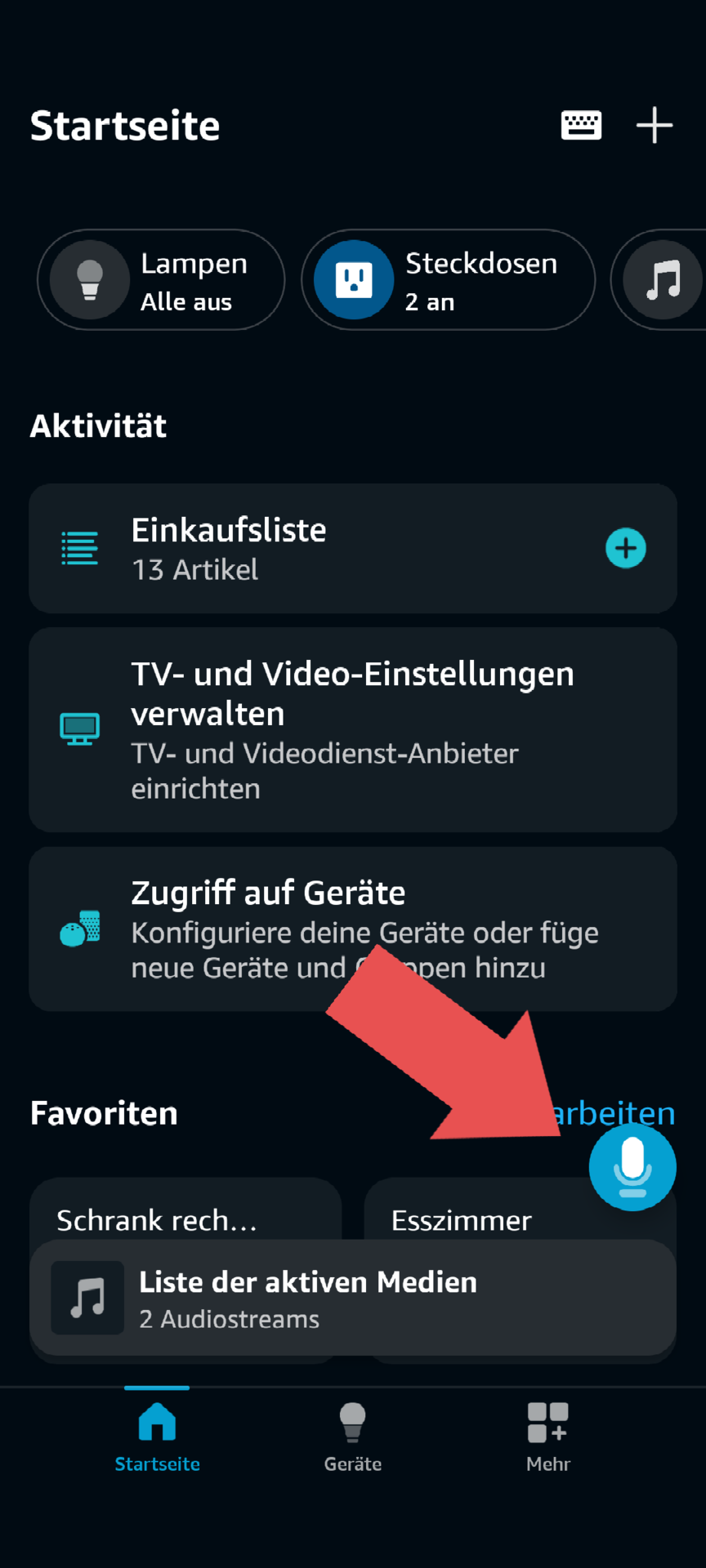The image size is (706, 1568).
Task: Switch to the Startseite tab
Action: 157,1437
